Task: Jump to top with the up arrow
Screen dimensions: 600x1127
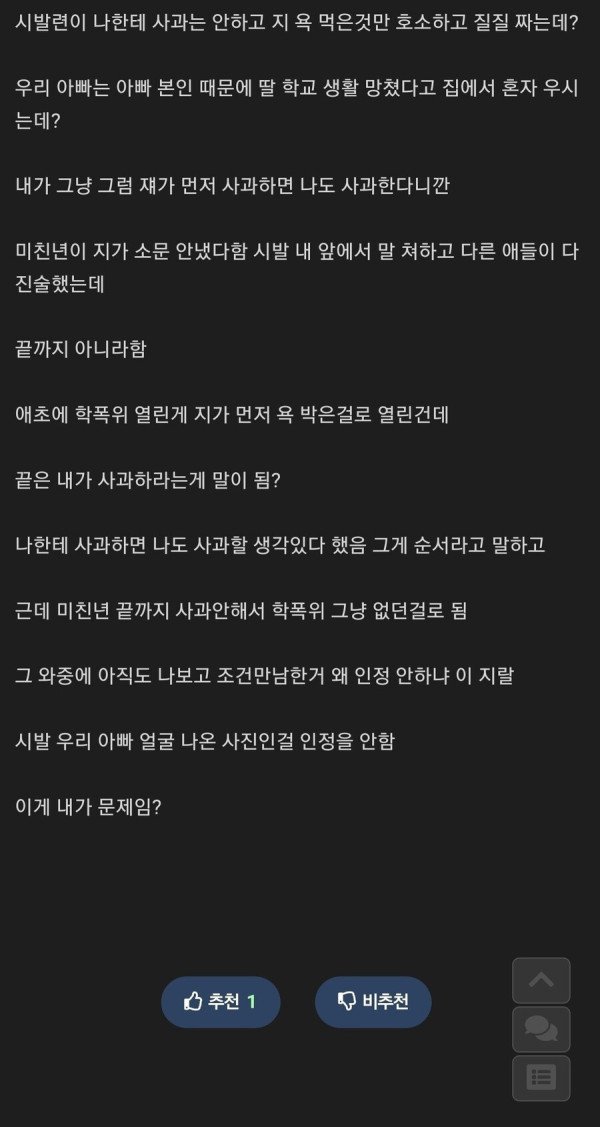Action: [x=541, y=980]
